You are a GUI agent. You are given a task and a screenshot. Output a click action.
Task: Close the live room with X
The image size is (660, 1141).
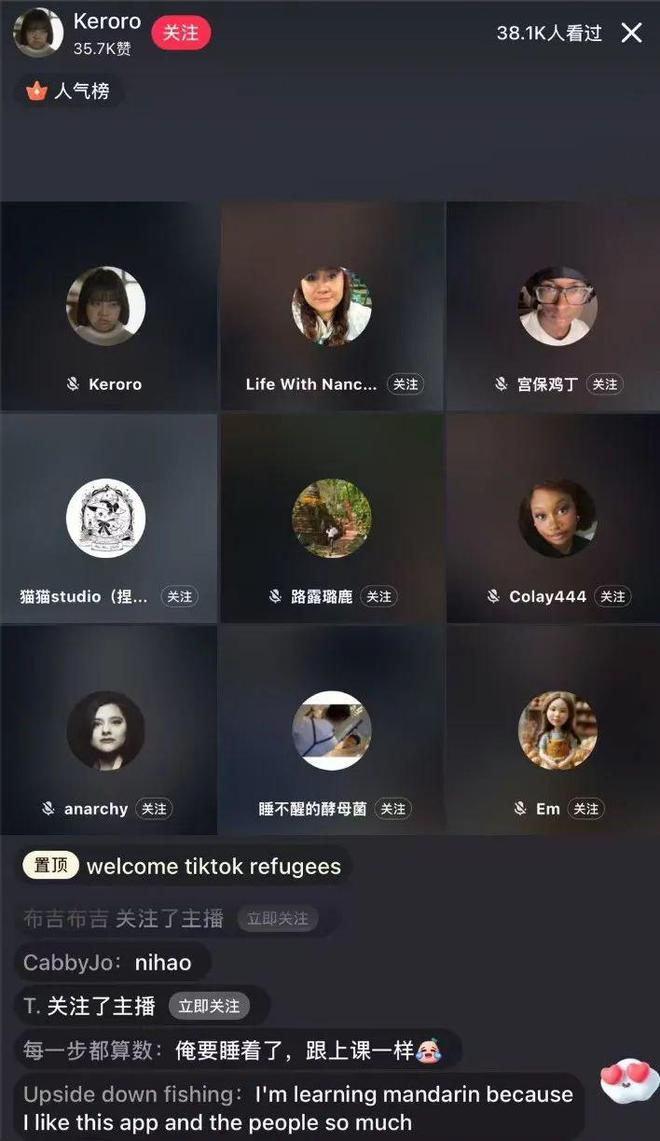point(632,33)
